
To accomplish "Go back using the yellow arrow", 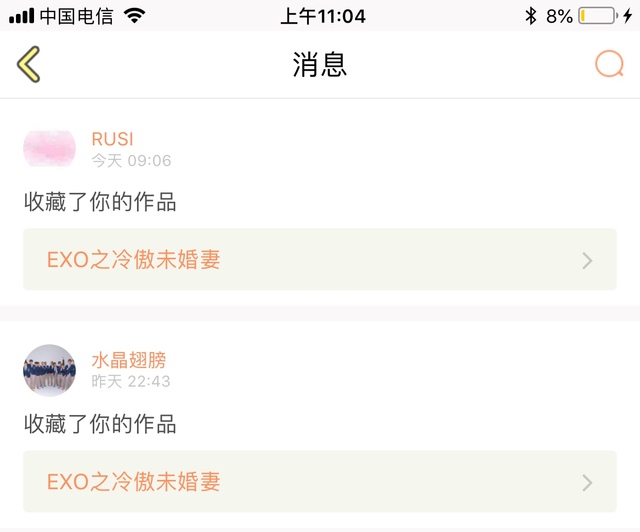I will 29,64.
